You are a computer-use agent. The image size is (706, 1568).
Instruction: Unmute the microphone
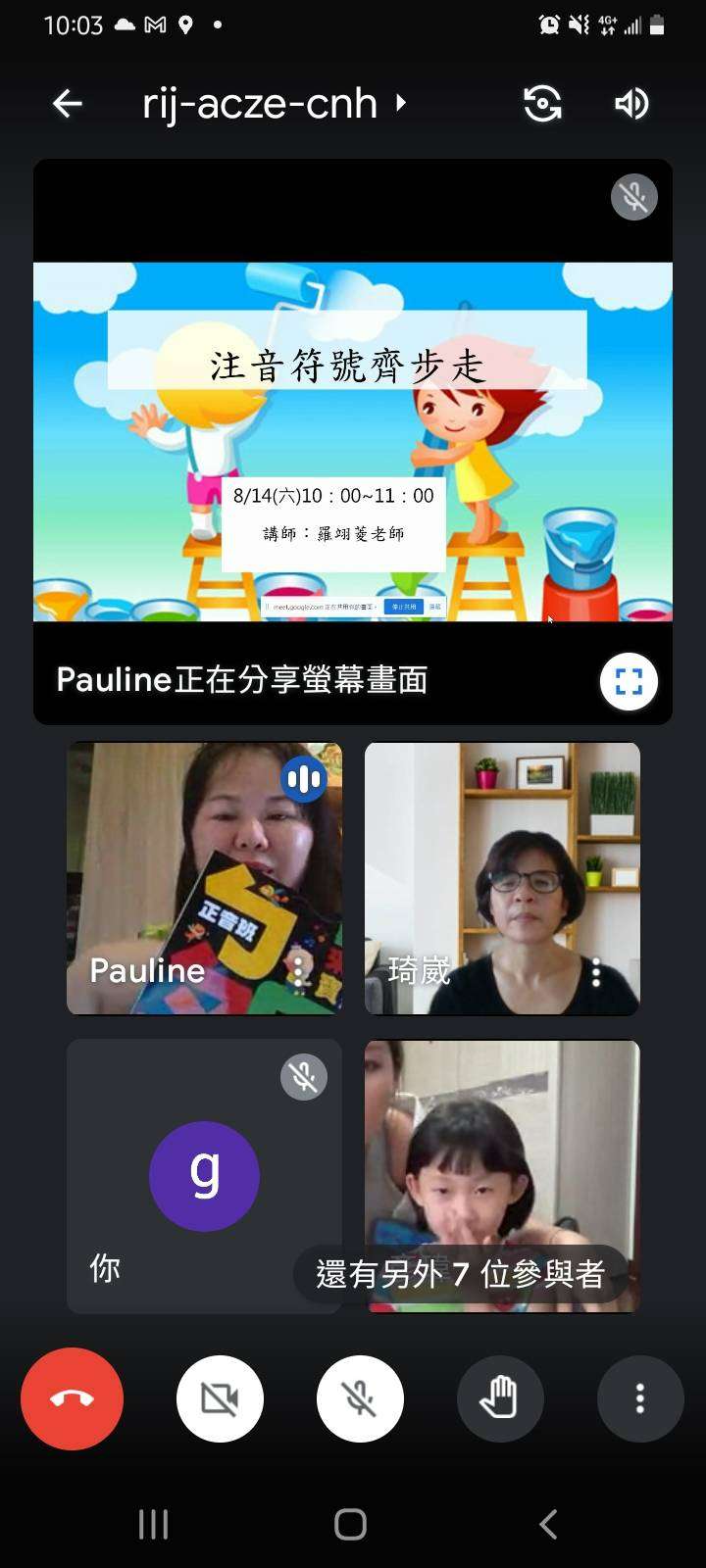click(360, 1398)
